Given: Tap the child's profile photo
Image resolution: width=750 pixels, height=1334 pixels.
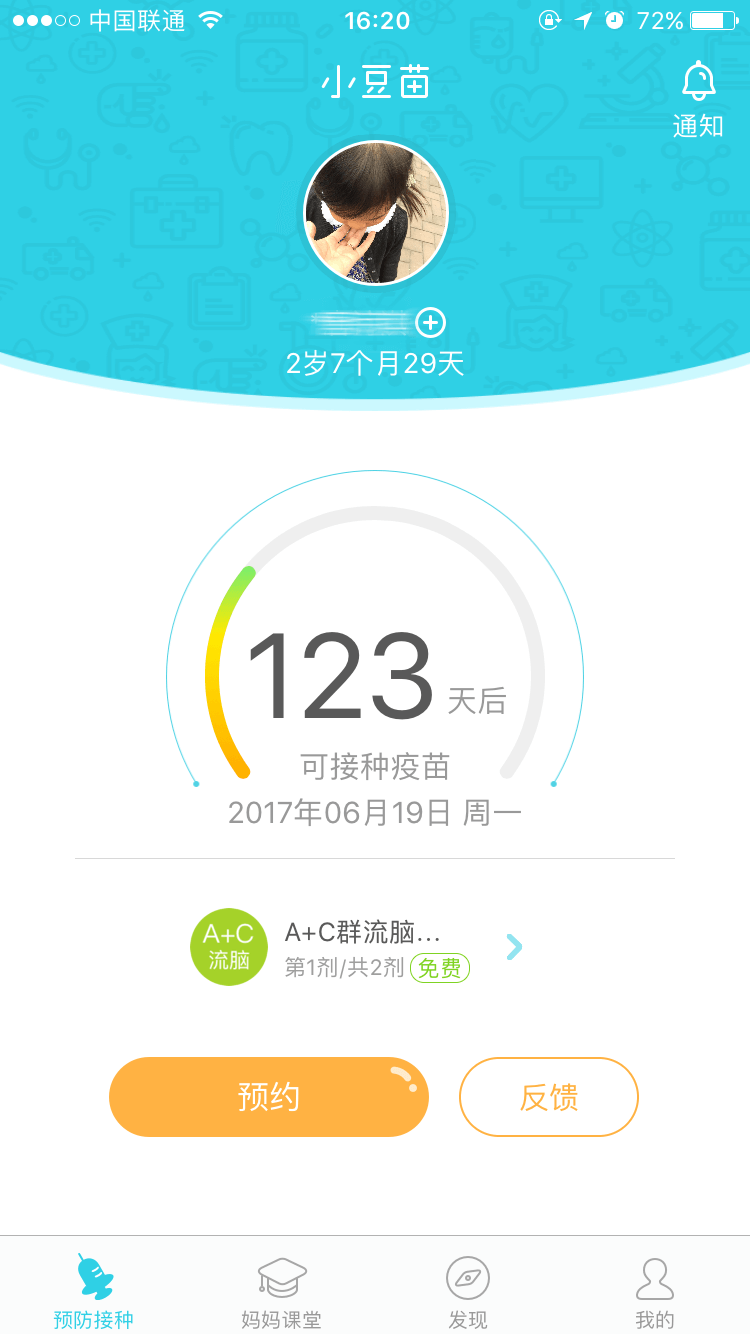Looking at the screenshot, I should 376,213.
